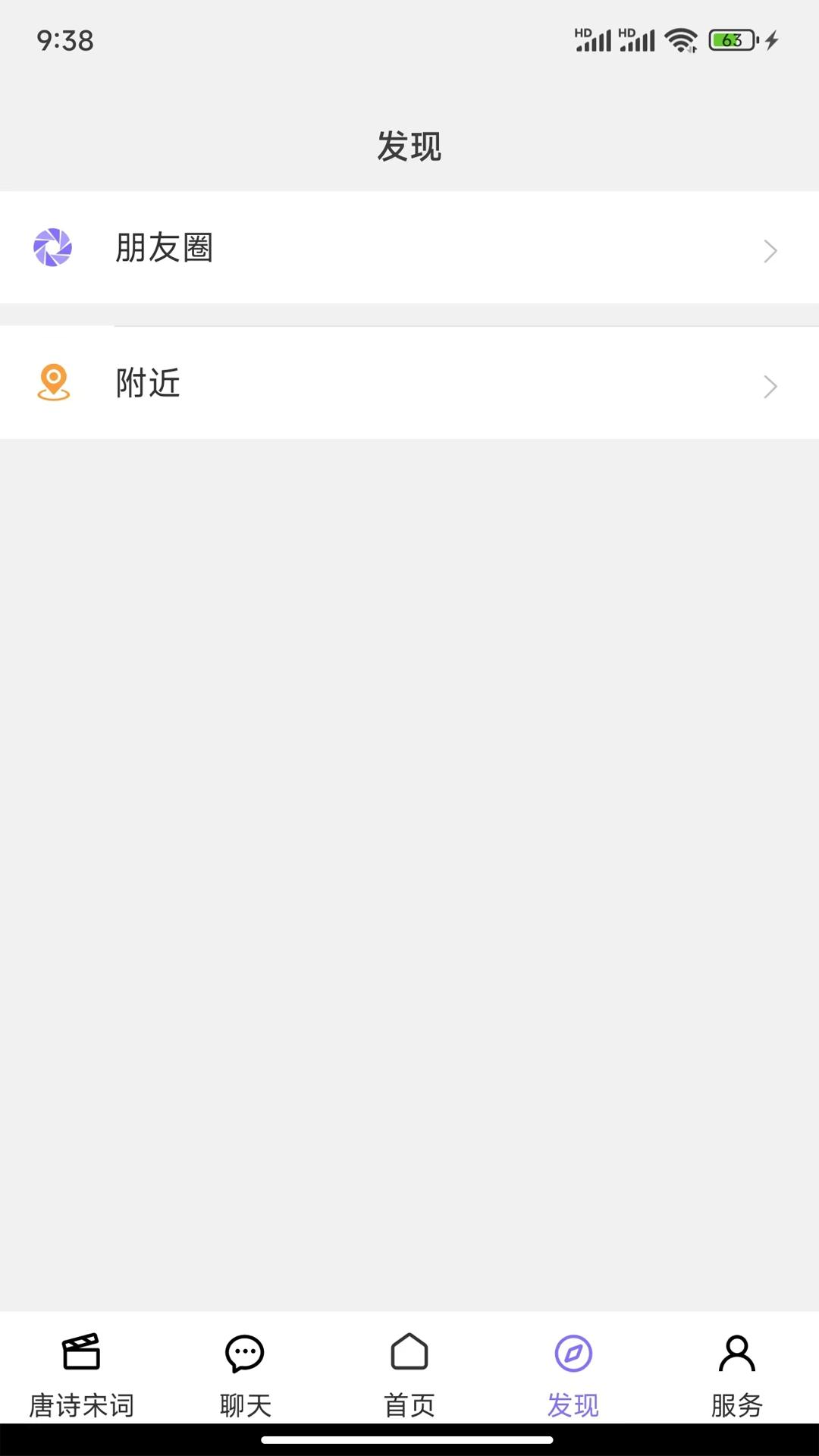Open the 附近 row
This screenshot has width=819, height=1456.
pyautogui.click(x=409, y=383)
